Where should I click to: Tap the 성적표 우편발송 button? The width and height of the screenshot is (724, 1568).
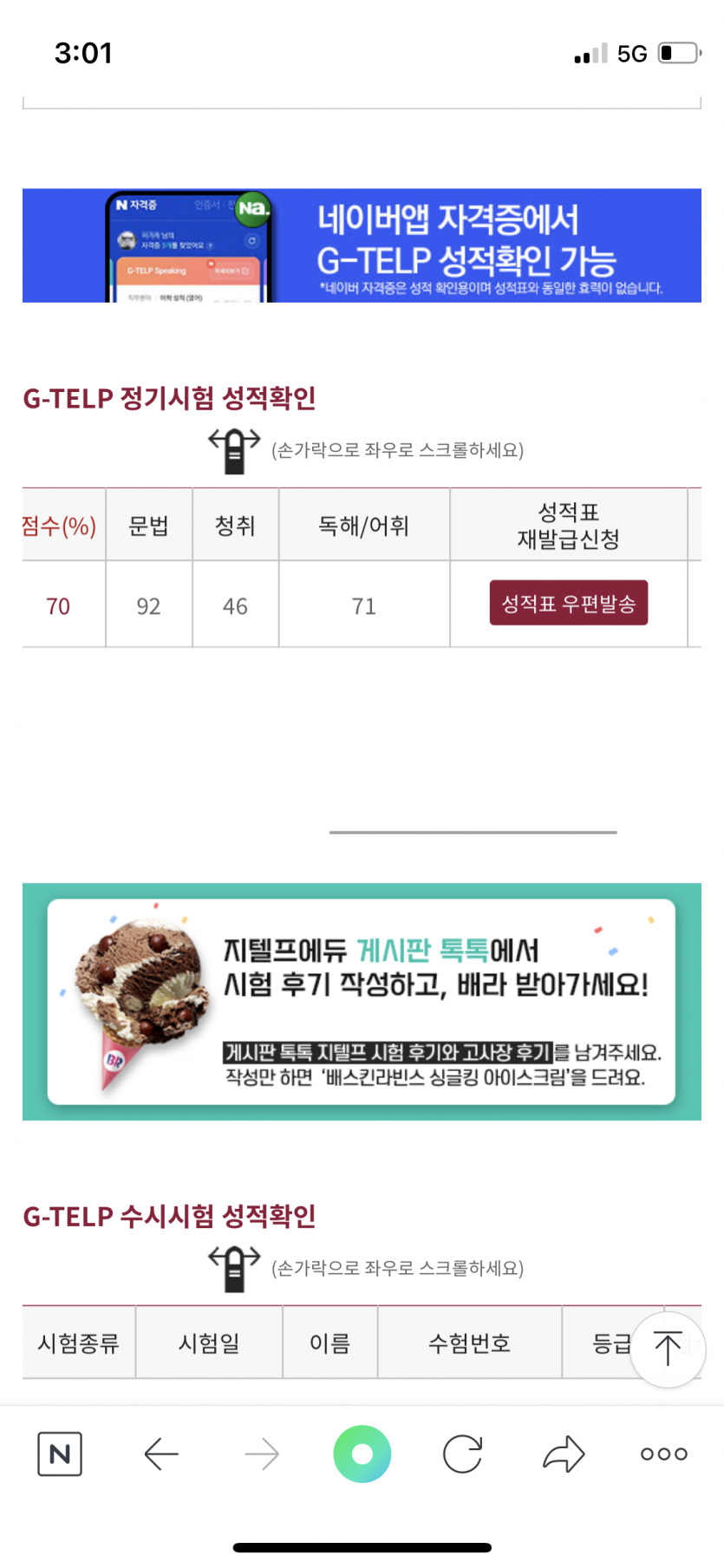pyautogui.click(x=568, y=604)
